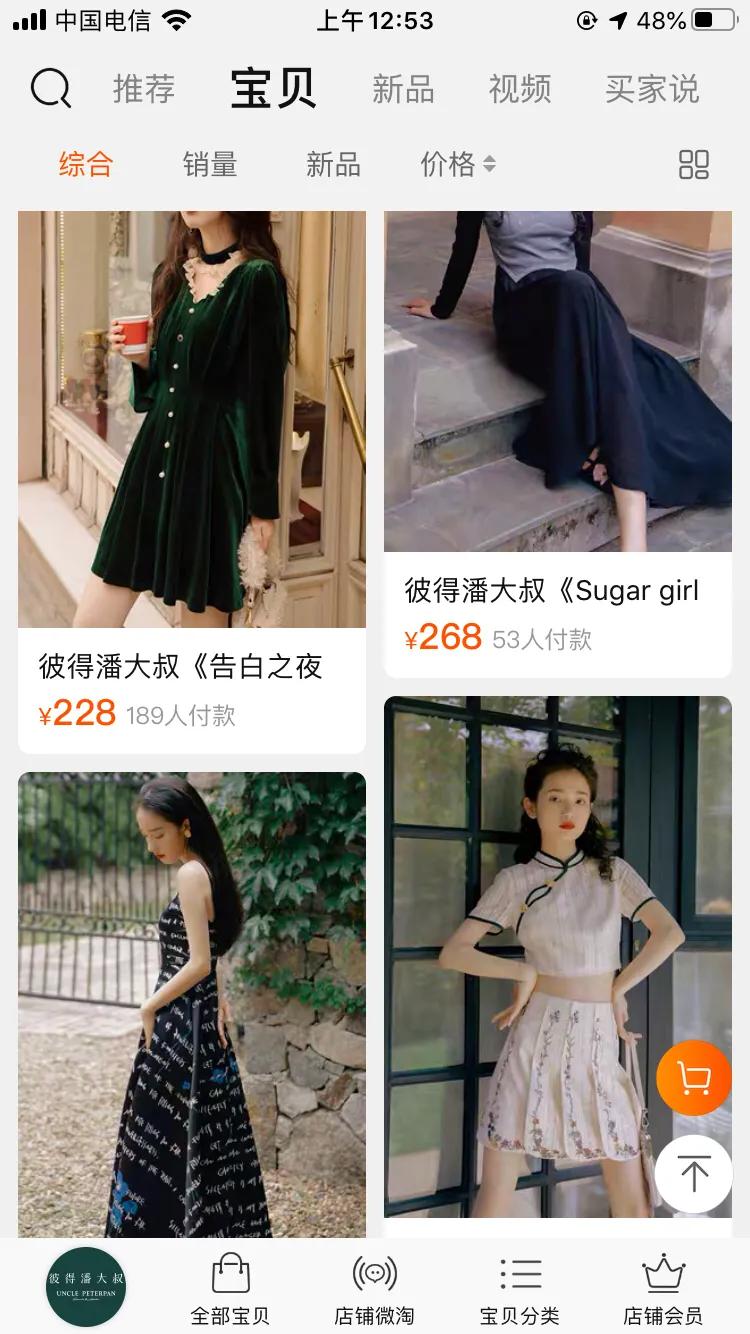Open the orange shopping cart button

(x=694, y=1078)
